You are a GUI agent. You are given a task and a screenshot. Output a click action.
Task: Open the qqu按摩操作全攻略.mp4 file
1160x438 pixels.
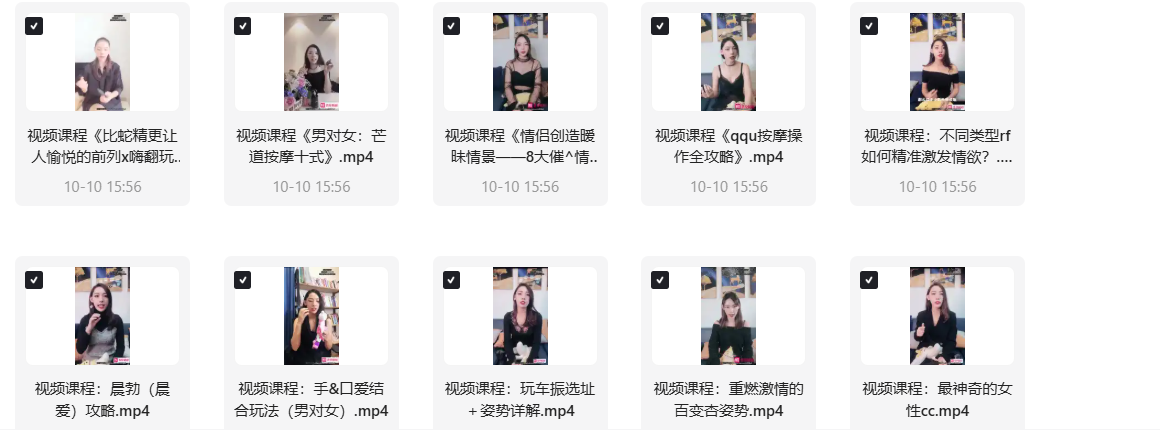(x=728, y=62)
